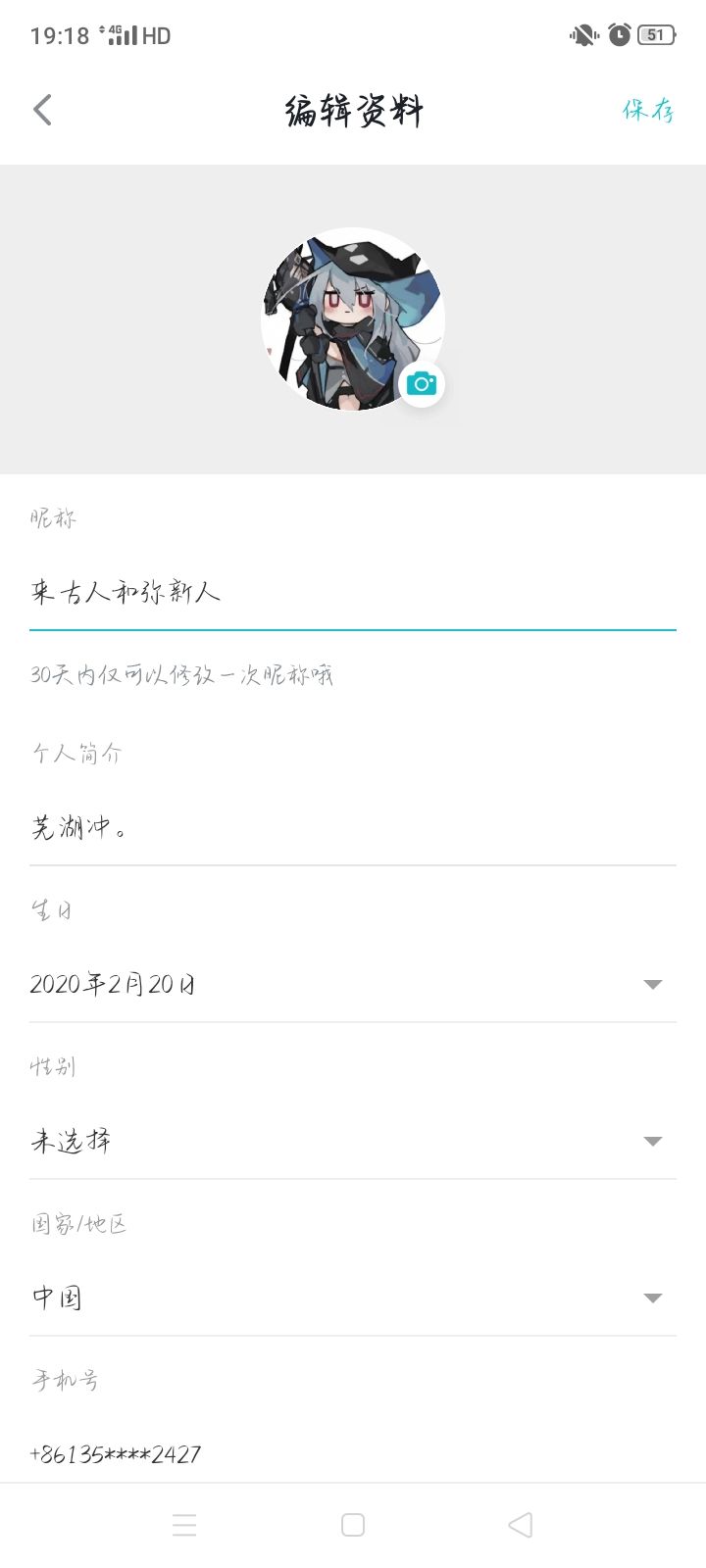Open the camera icon to change avatar
This screenshot has width=706, height=1568.
click(x=422, y=382)
